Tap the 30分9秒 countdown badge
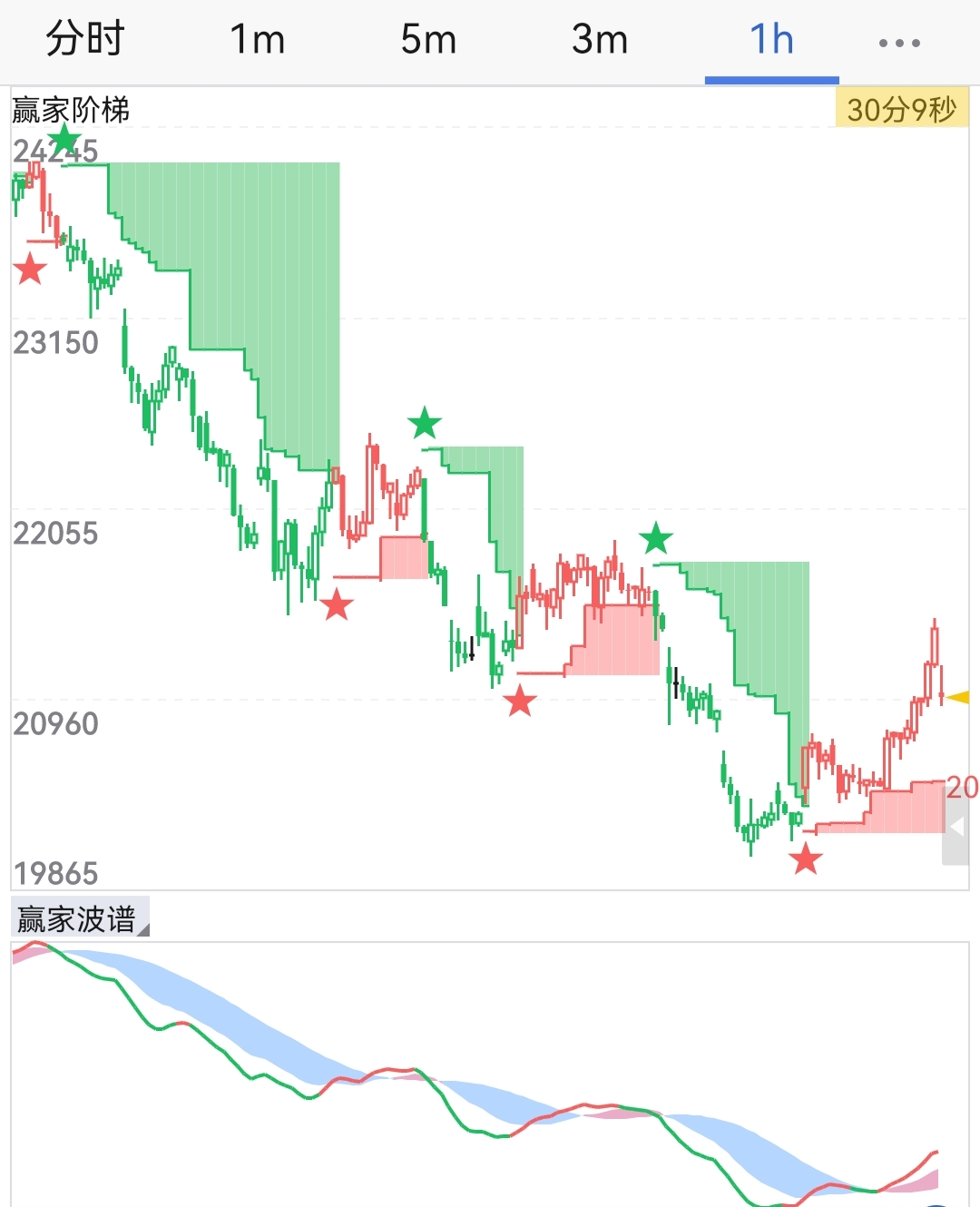The height and width of the screenshot is (1207, 980). click(x=901, y=110)
